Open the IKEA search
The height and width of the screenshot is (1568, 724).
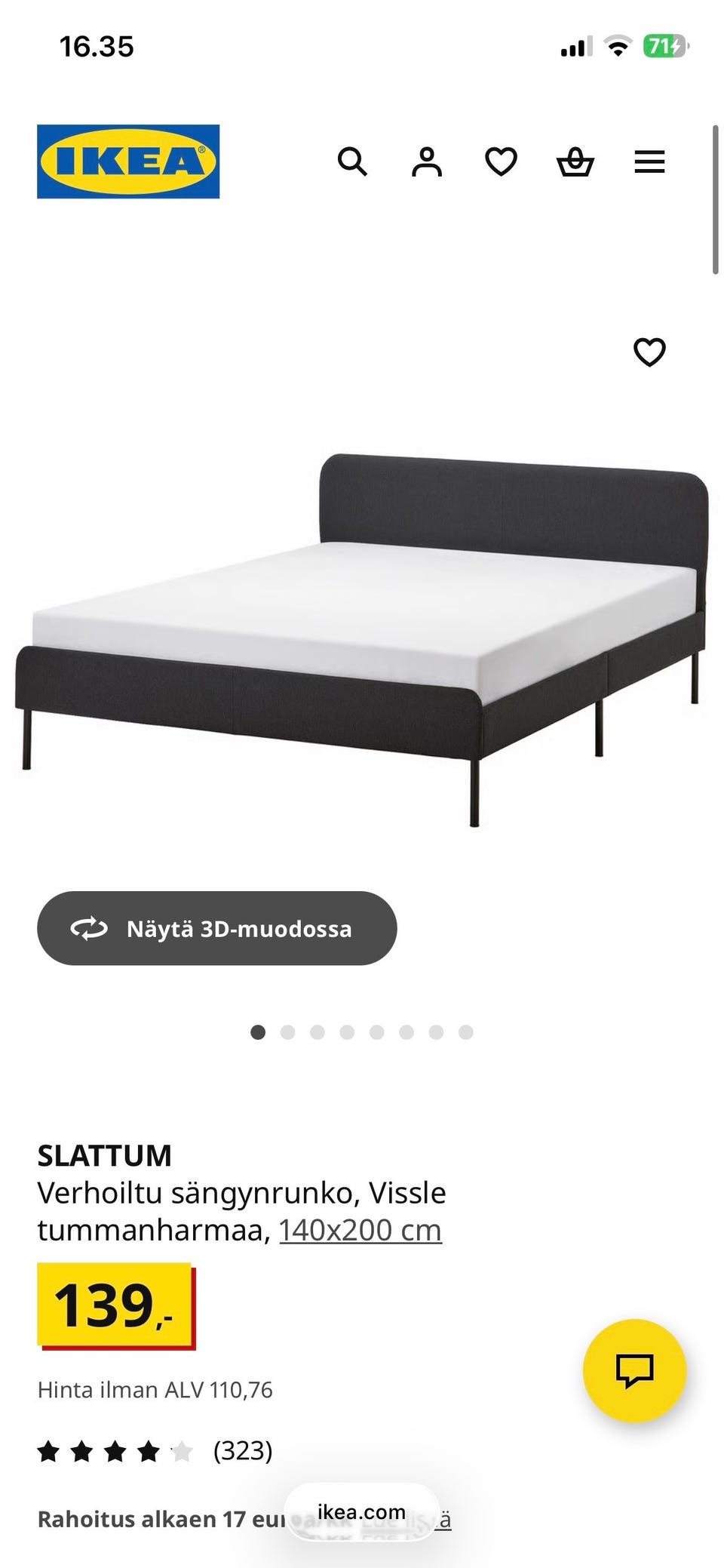(x=351, y=161)
